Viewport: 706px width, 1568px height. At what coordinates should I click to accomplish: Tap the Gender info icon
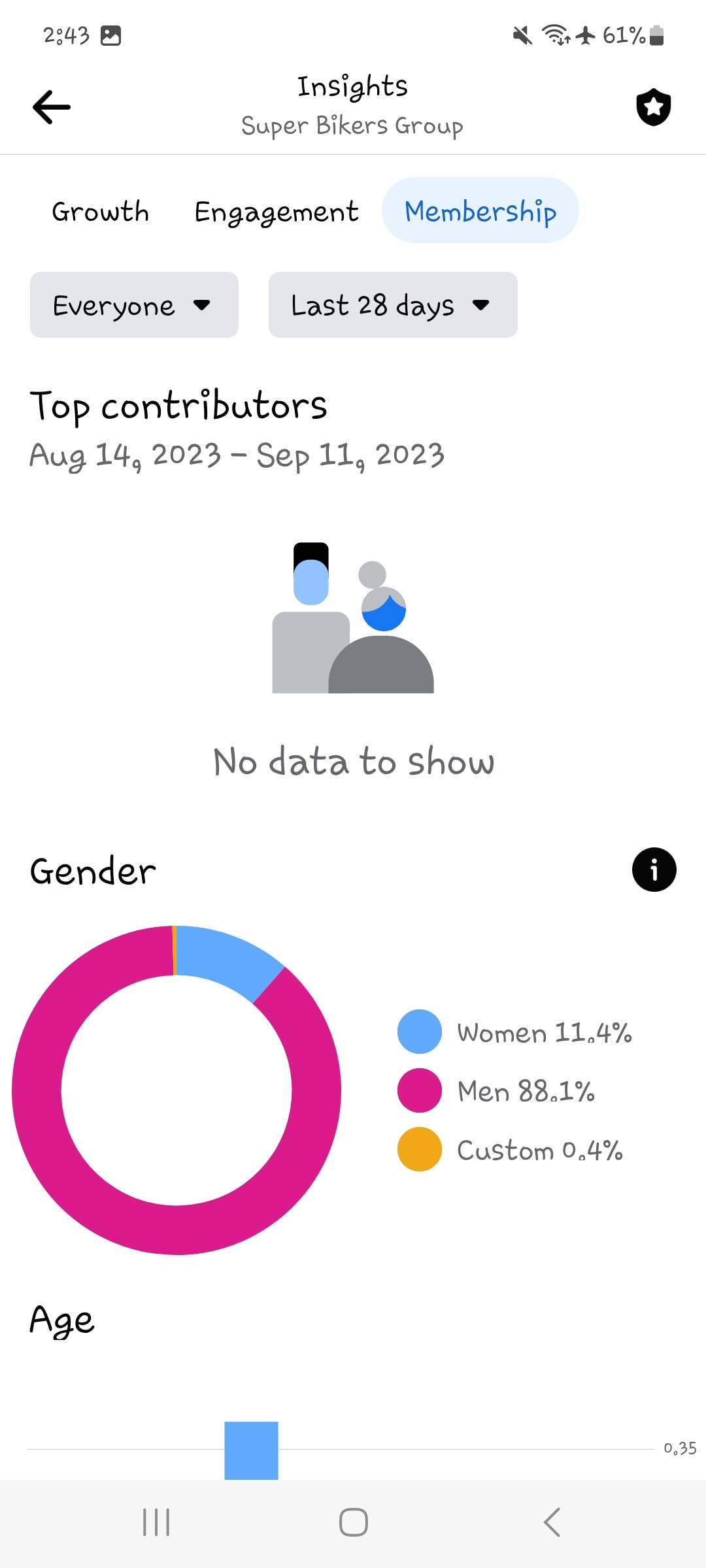[654, 870]
